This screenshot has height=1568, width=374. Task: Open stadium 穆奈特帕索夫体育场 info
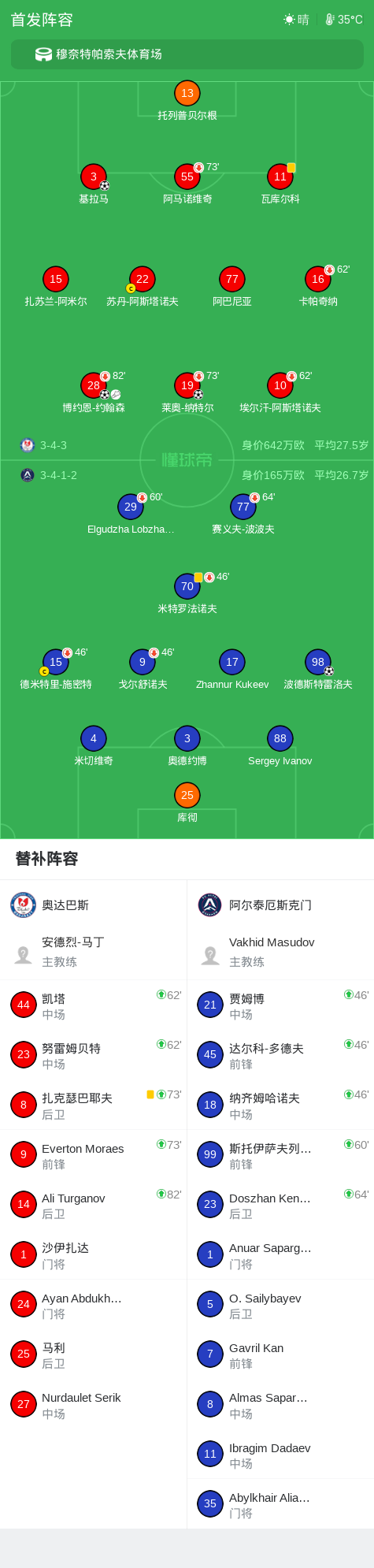tap(187, 54)
